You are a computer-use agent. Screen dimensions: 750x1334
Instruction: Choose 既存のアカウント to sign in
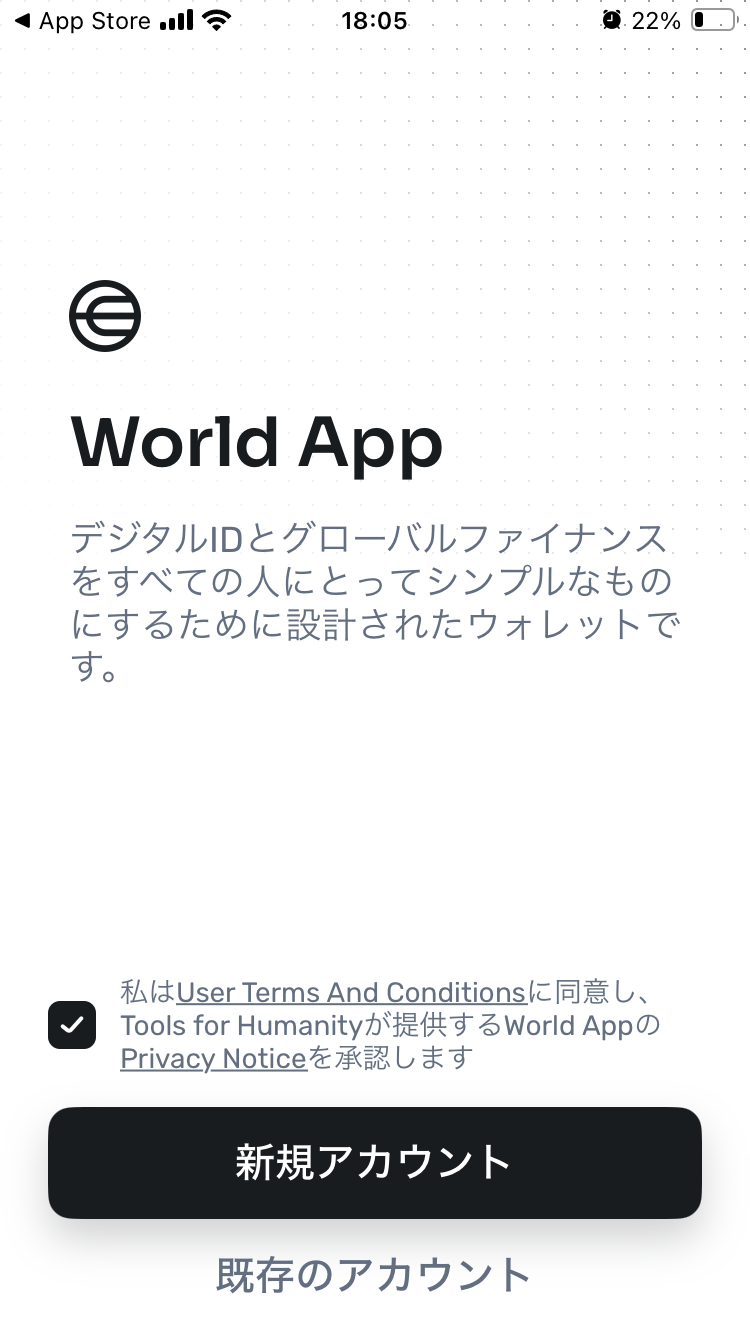coord(375,1275)
